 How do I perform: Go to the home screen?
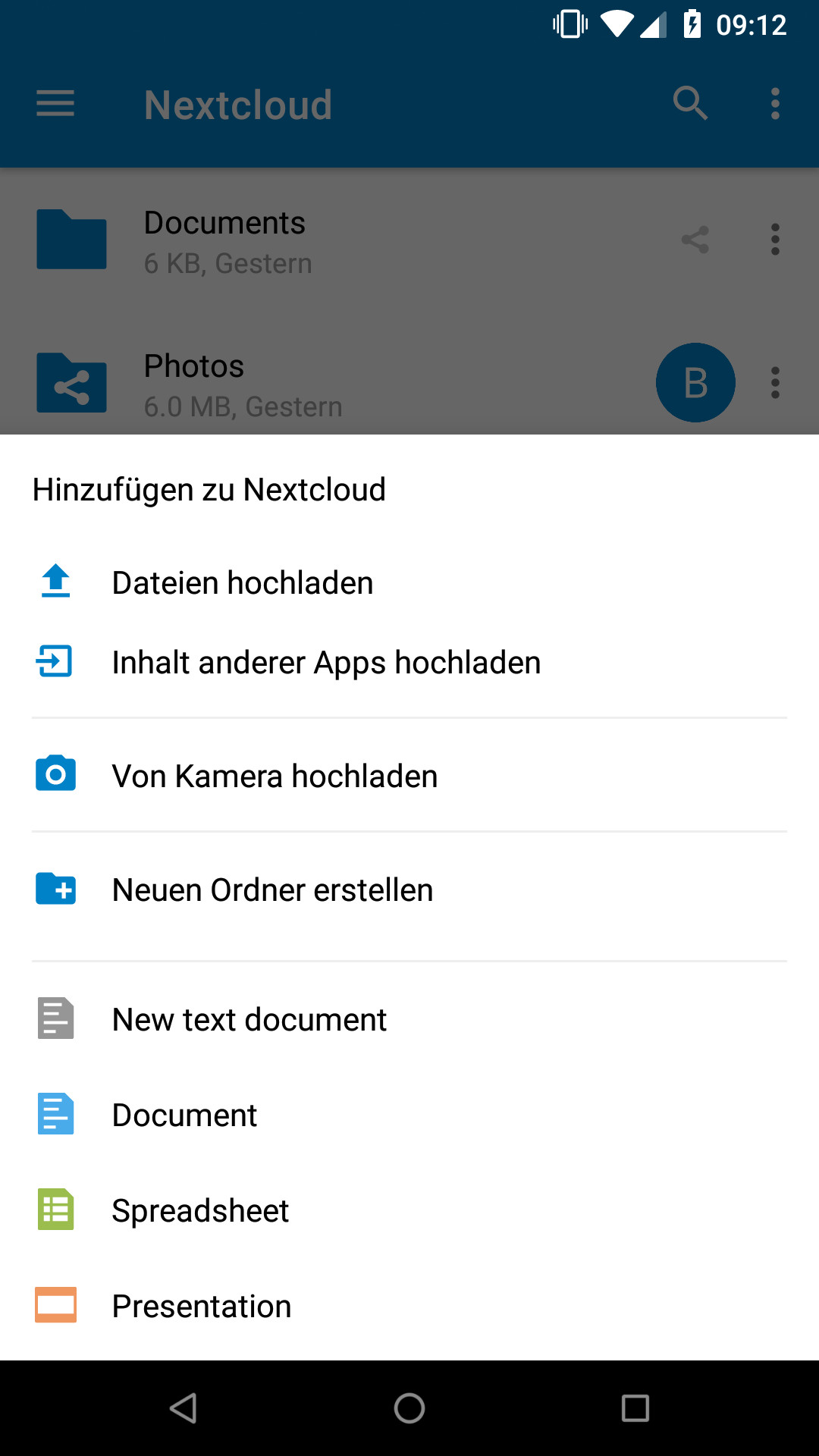point(409,1408)
